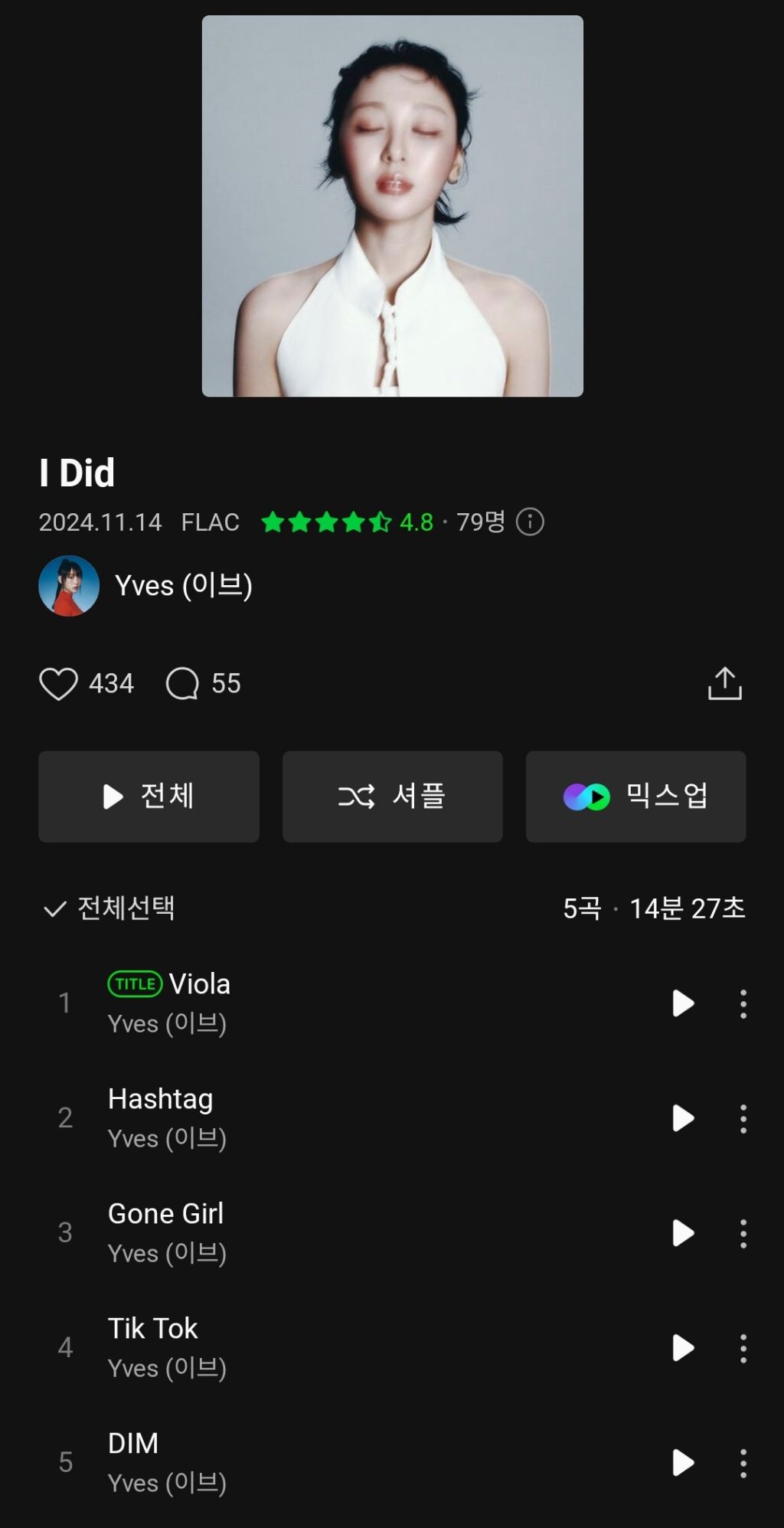This screenshot has width=784, height=1528.
Task: Share this album
Action: point(724,684)
